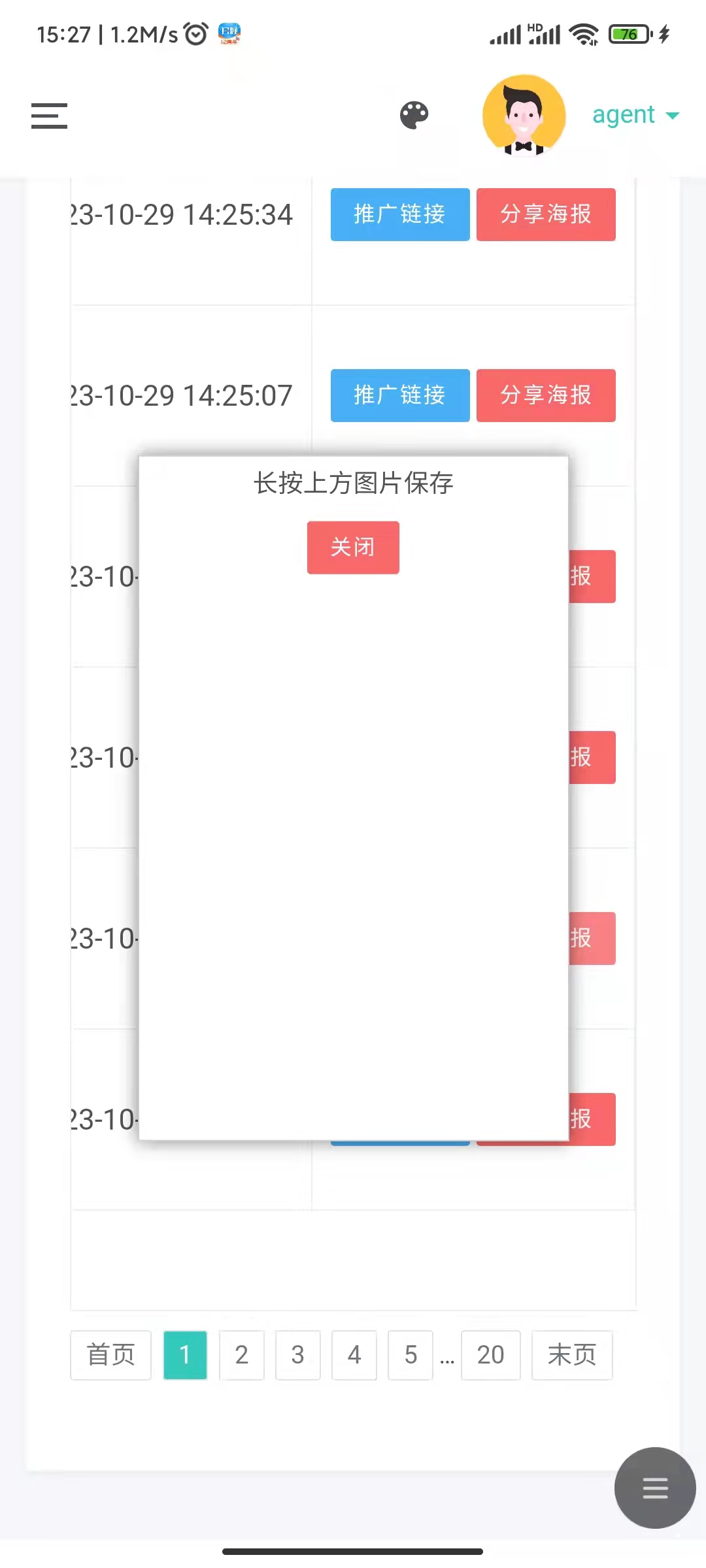Screen dimensions: 706x1568
Task: Open the hamburger drawer menu
Action: pyautogui.click(x=49, y=116)
